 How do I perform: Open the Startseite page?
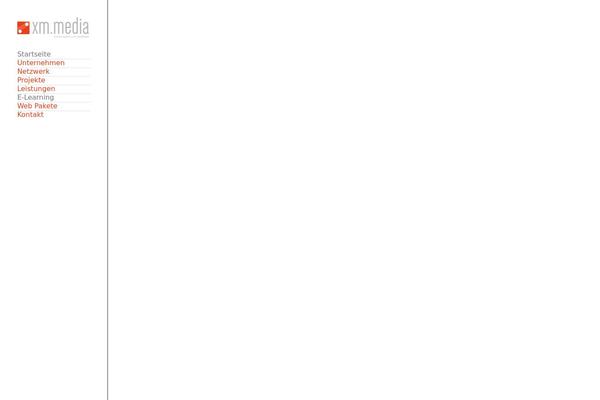33,54
